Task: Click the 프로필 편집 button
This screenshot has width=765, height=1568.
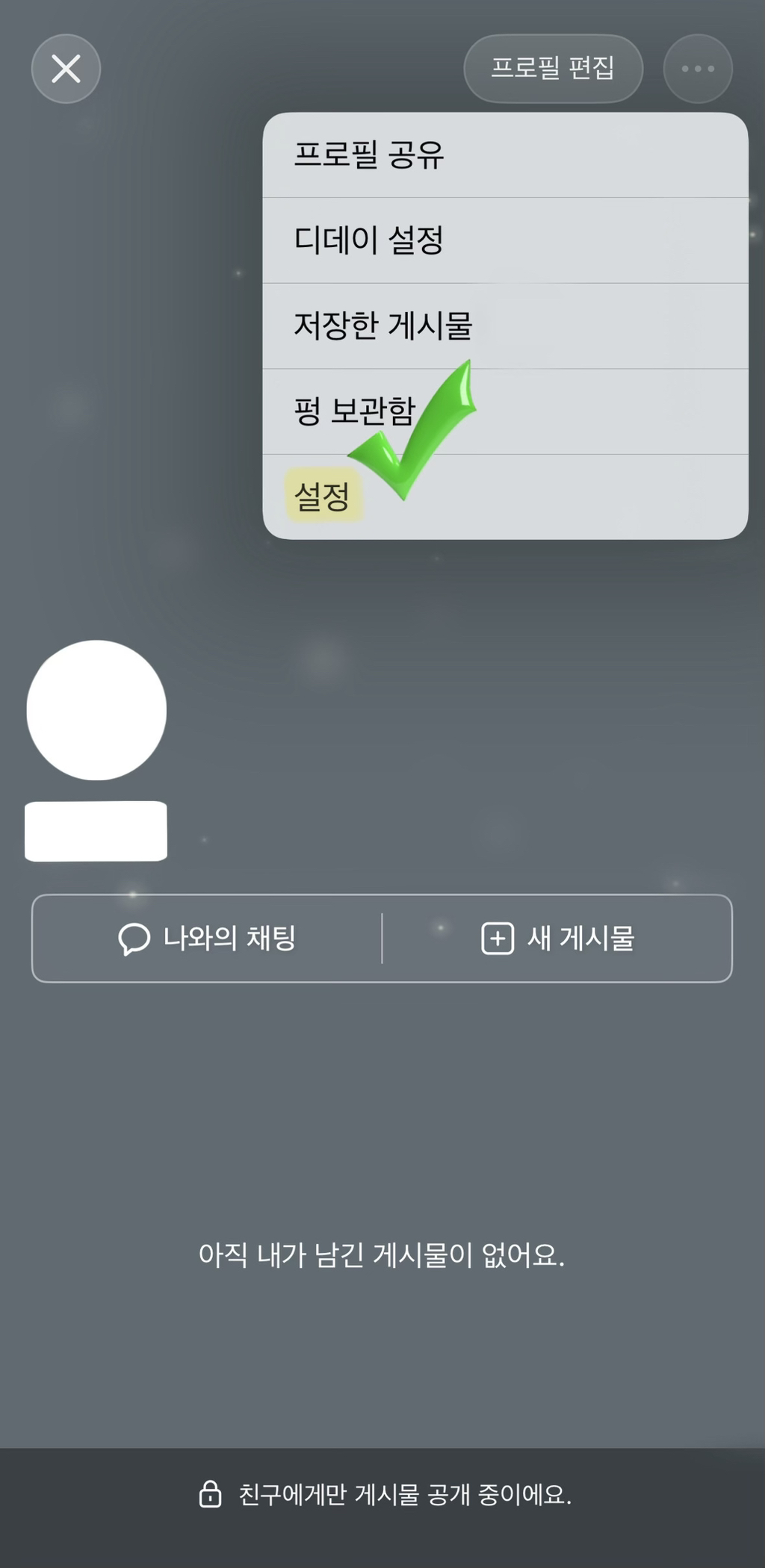Action: 553,66
